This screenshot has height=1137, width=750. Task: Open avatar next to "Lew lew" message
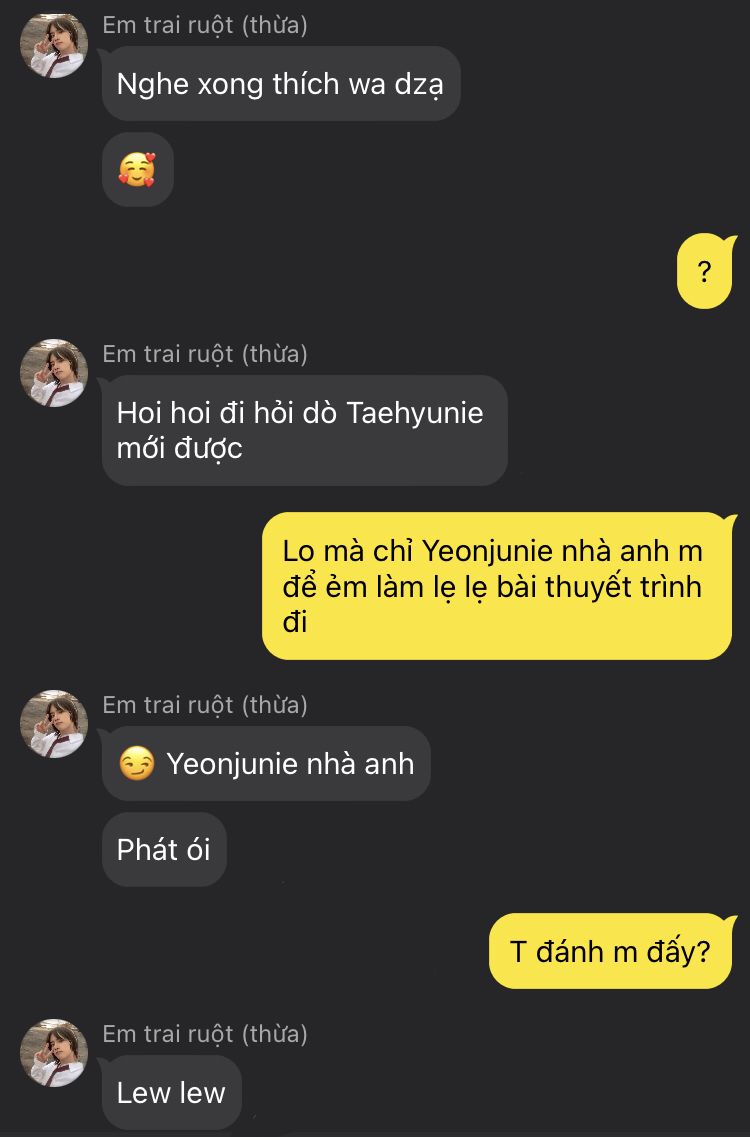pos(54,1053)
